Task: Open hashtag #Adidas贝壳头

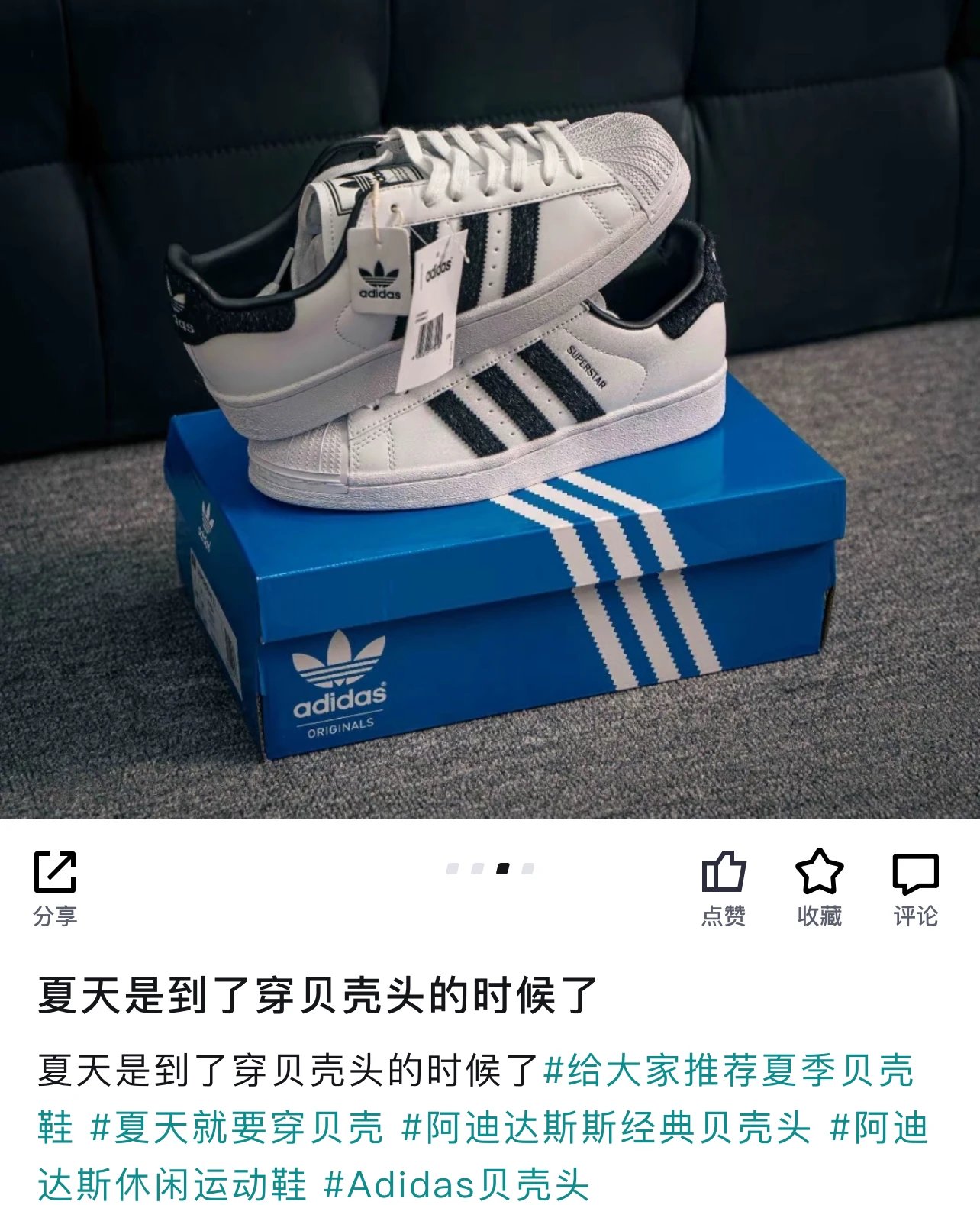Action: [x=456, y=1184]
